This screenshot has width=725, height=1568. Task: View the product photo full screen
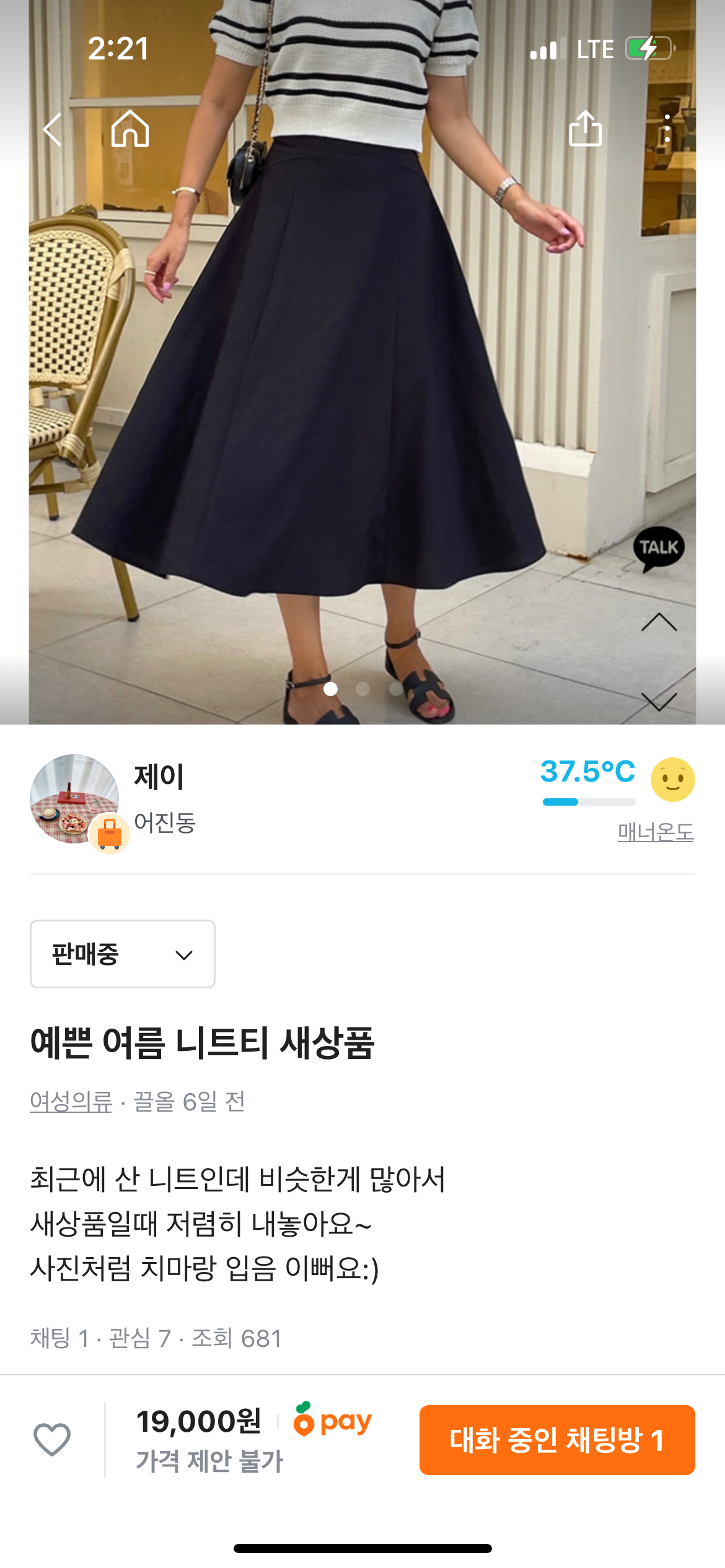(362, 372)
